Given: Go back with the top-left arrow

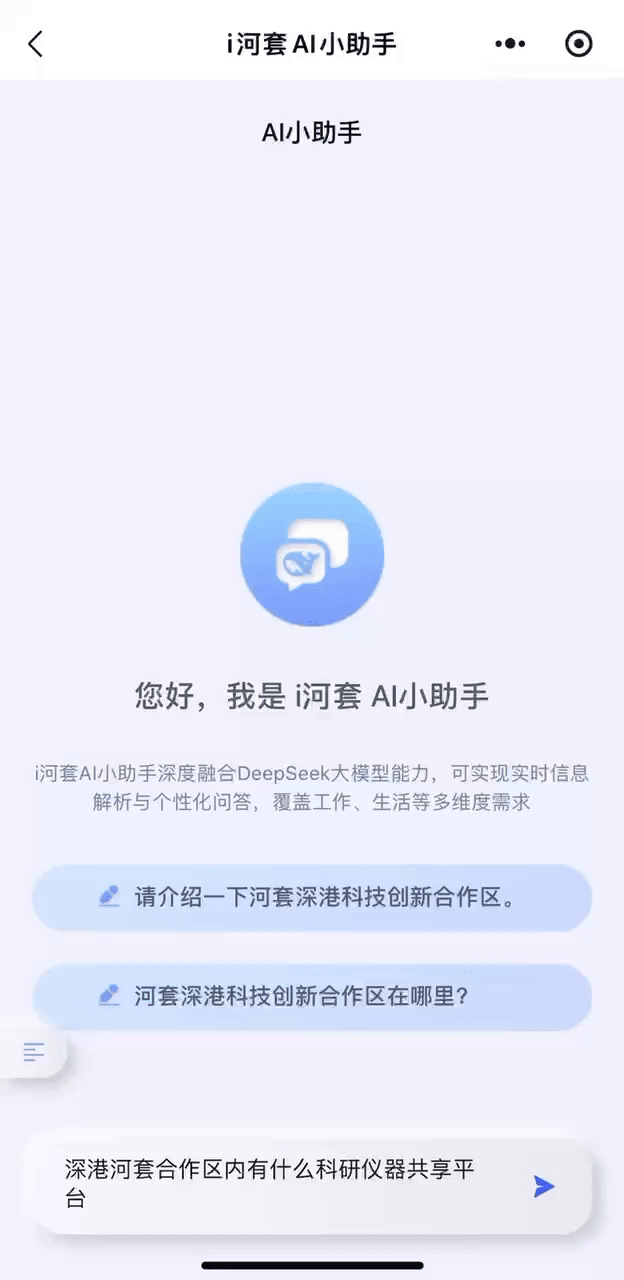Looking at the screenshot, I should click(36, 44).
